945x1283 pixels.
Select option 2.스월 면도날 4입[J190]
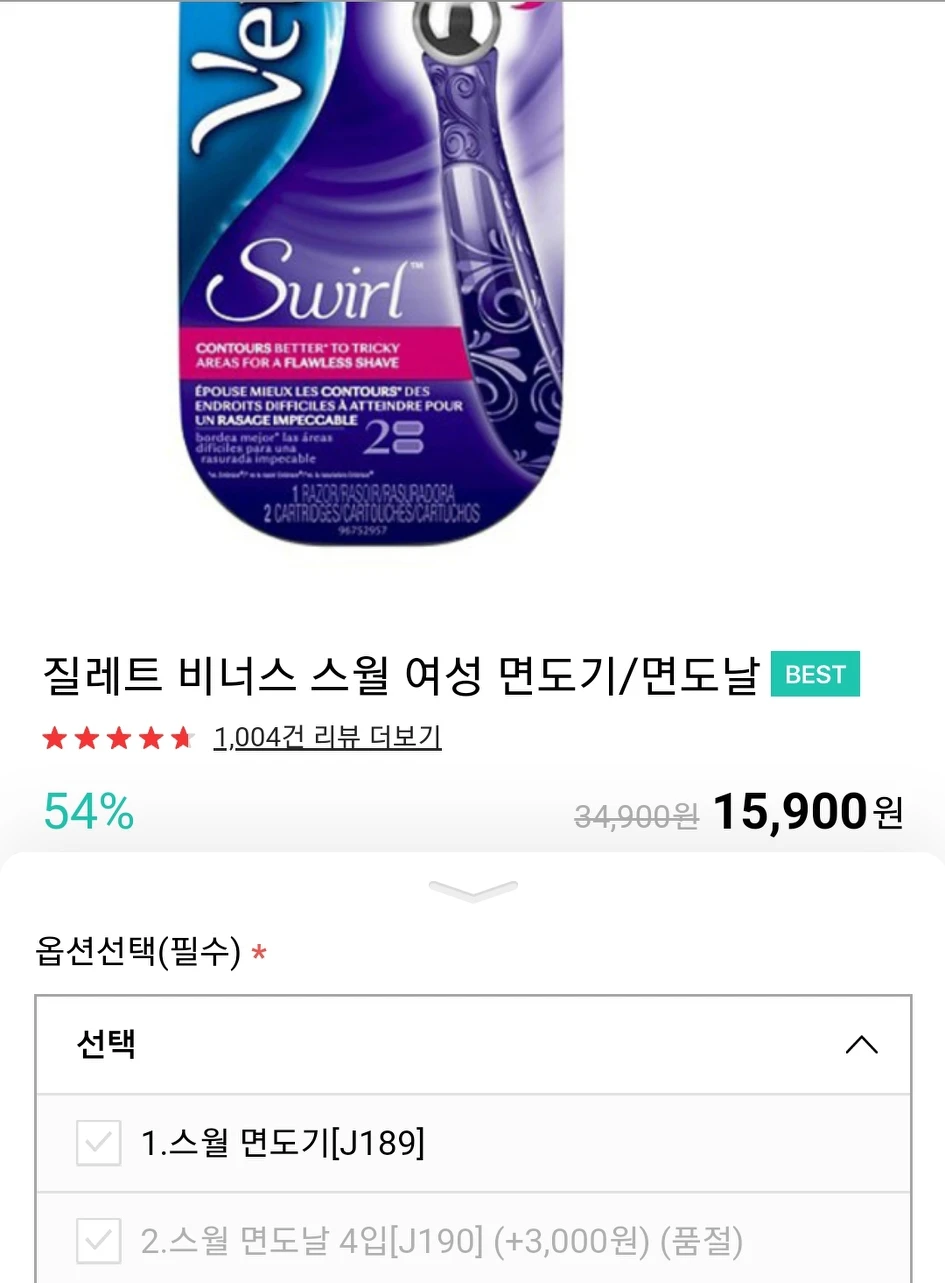coord(440,1241)
